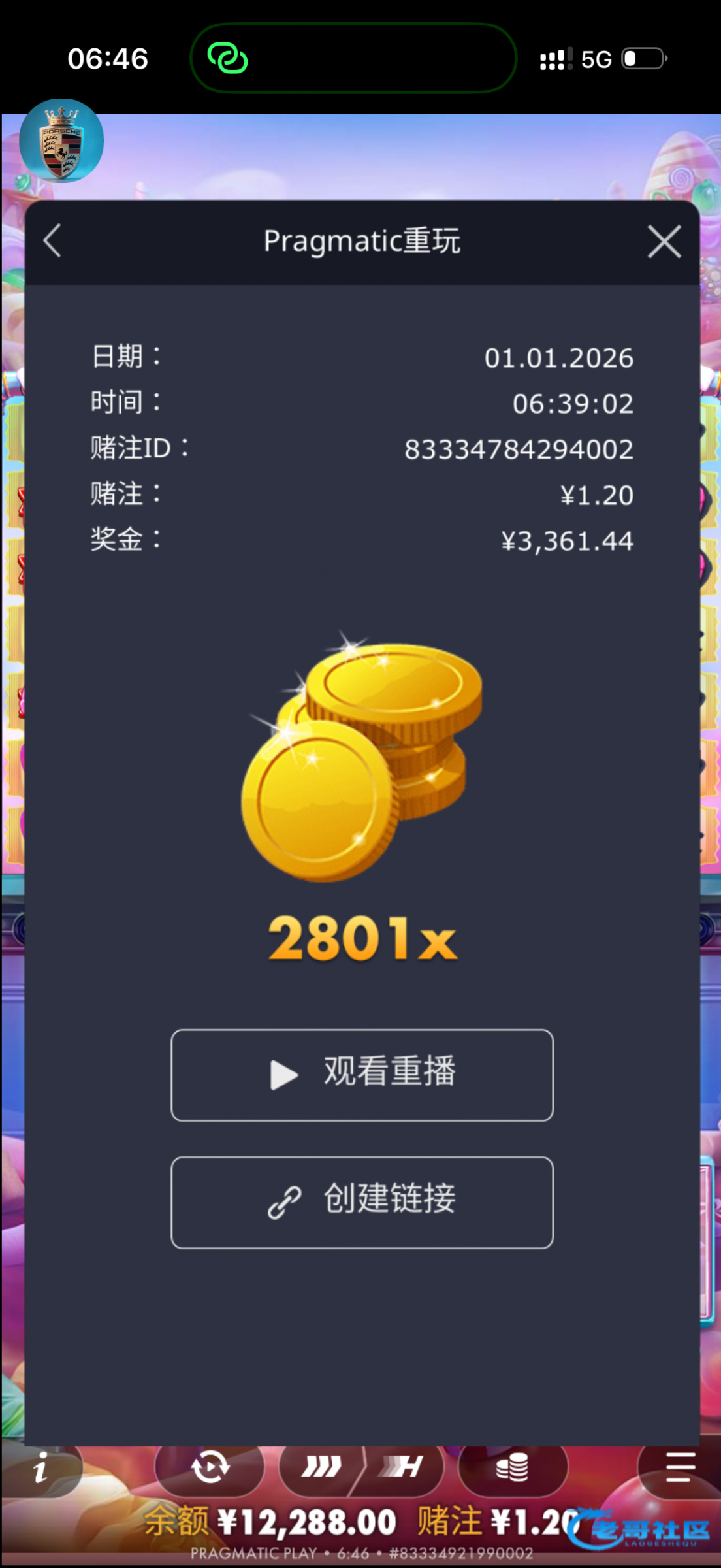Tap the turbo spin arrows button
721x1568 pixels.
(321, 1467)
